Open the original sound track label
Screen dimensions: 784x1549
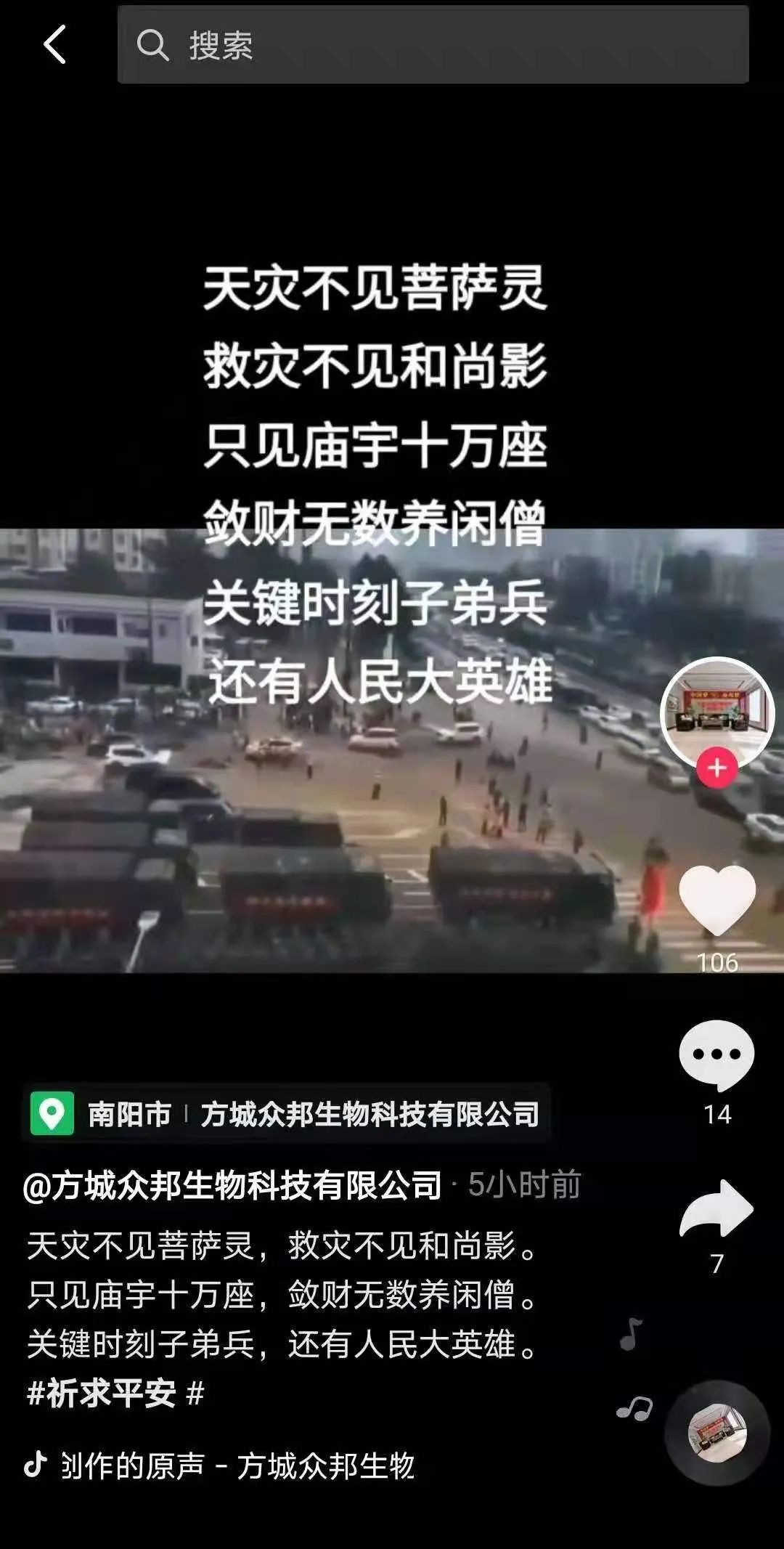(236, 1465)
